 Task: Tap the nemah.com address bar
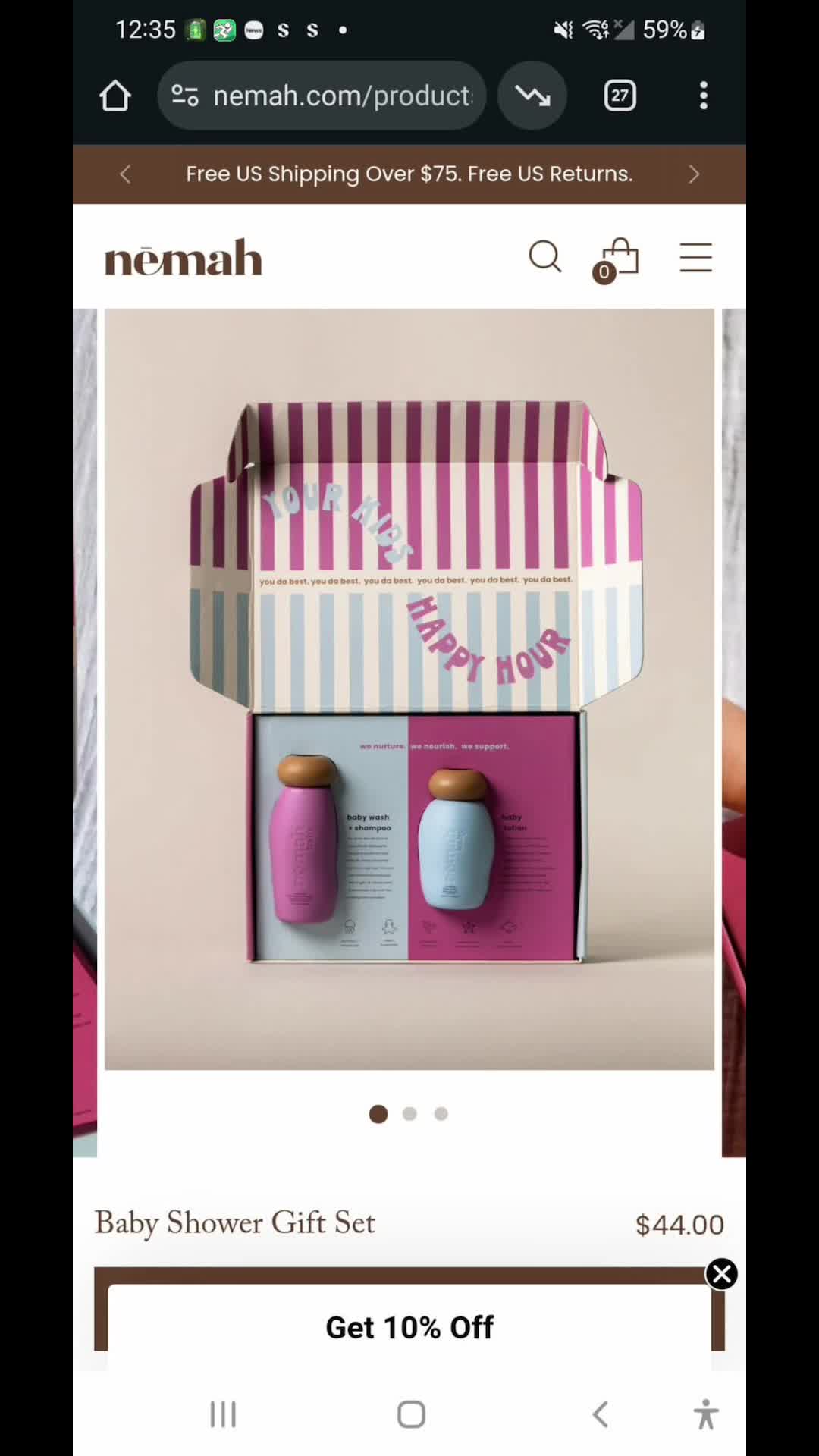[x=322, y=96]
